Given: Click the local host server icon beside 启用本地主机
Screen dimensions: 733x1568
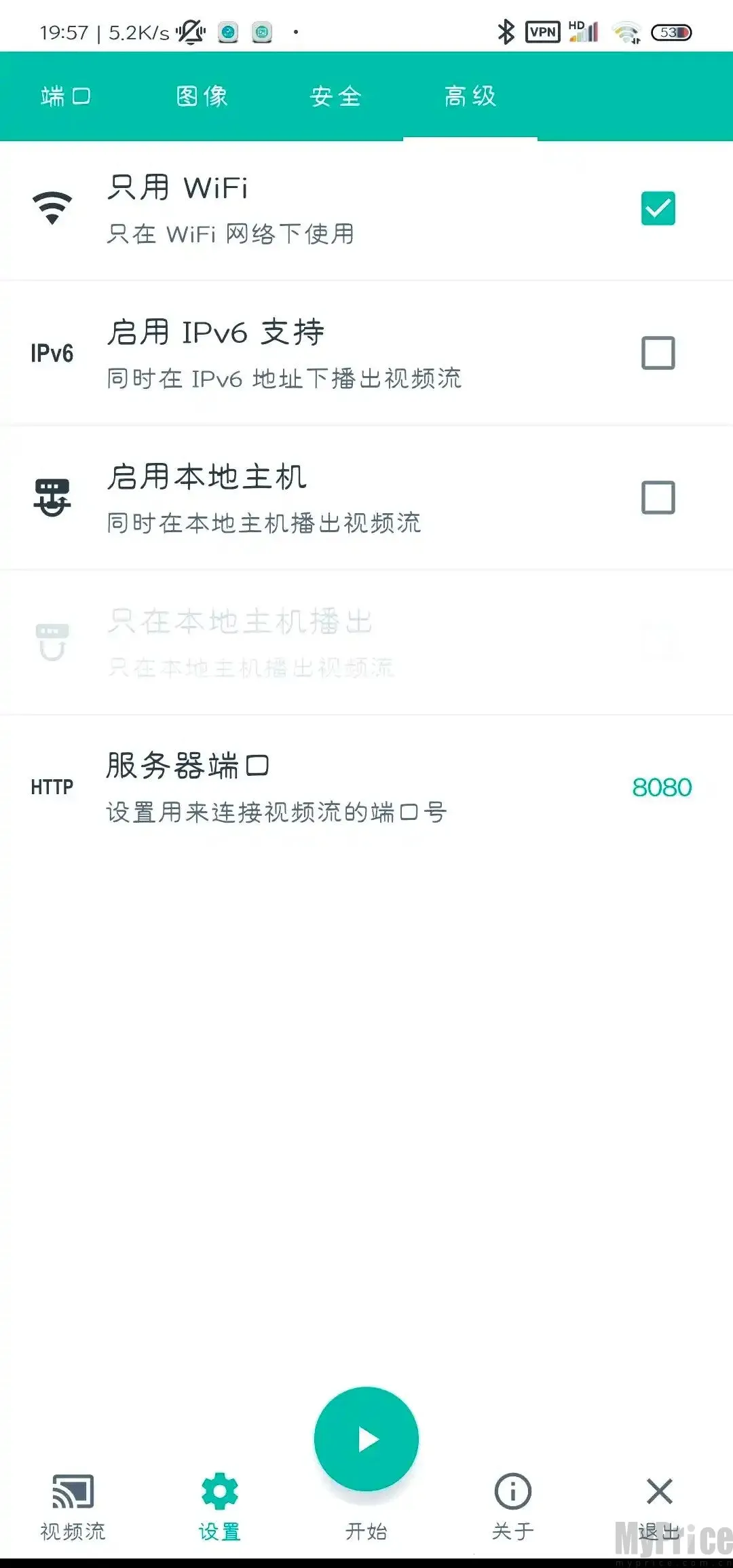Looking at the screenshot, I should point(52,496).
